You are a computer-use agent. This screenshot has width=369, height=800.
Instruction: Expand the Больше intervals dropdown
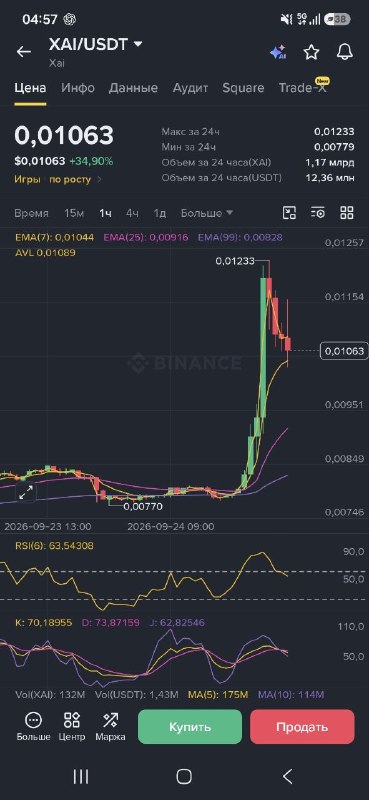[x=207, y=213]
